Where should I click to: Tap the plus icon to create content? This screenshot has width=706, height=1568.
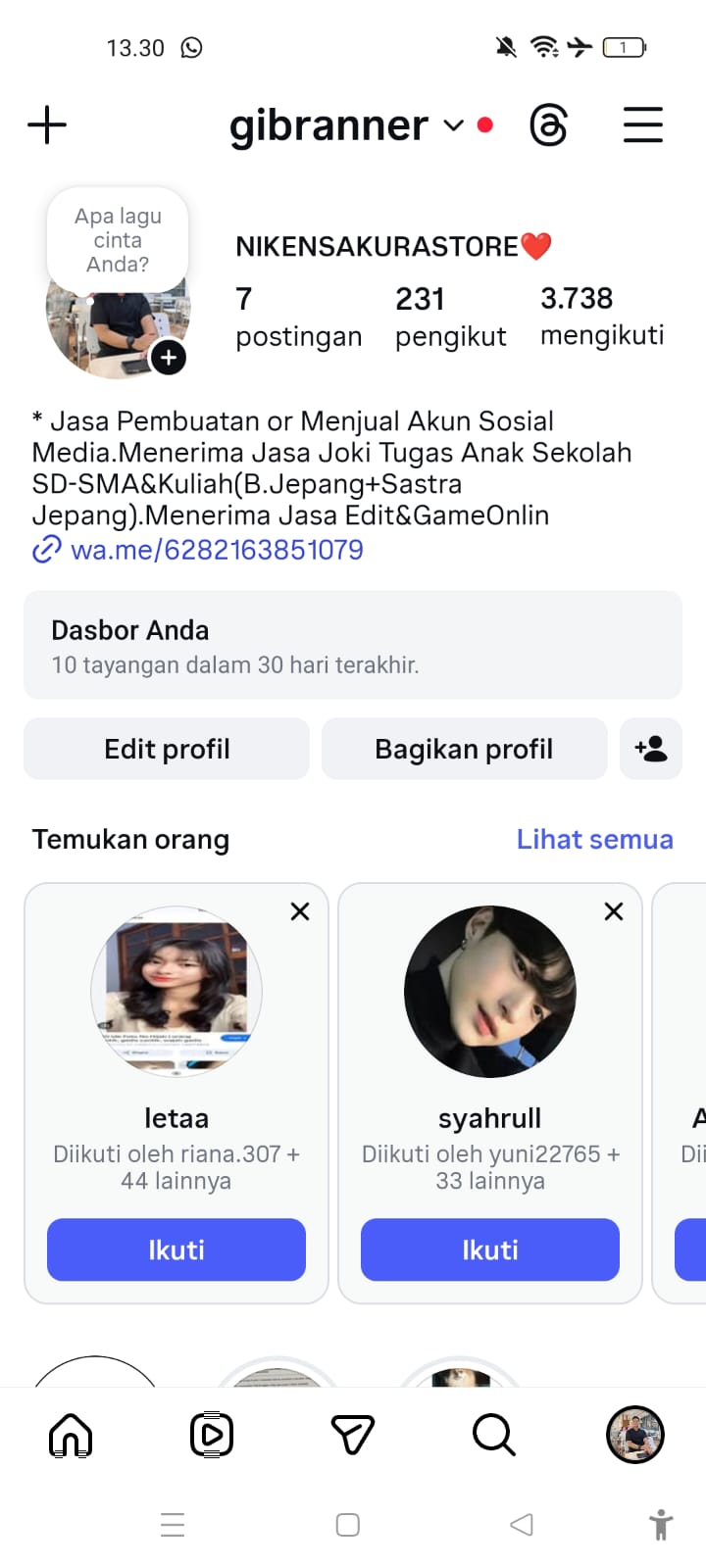coord(47,125)
